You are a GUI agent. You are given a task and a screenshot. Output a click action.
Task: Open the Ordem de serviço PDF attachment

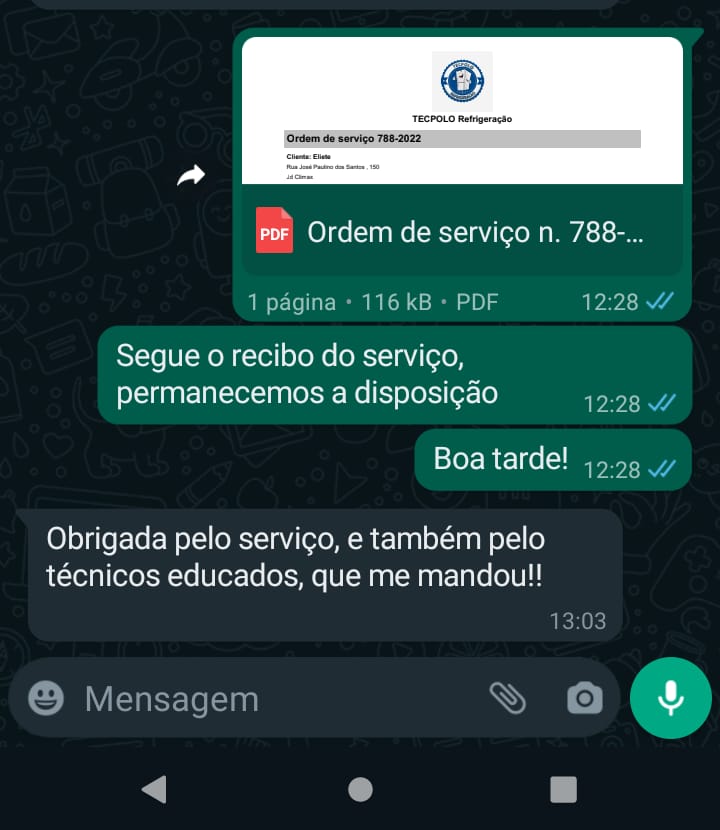point(462,232)
